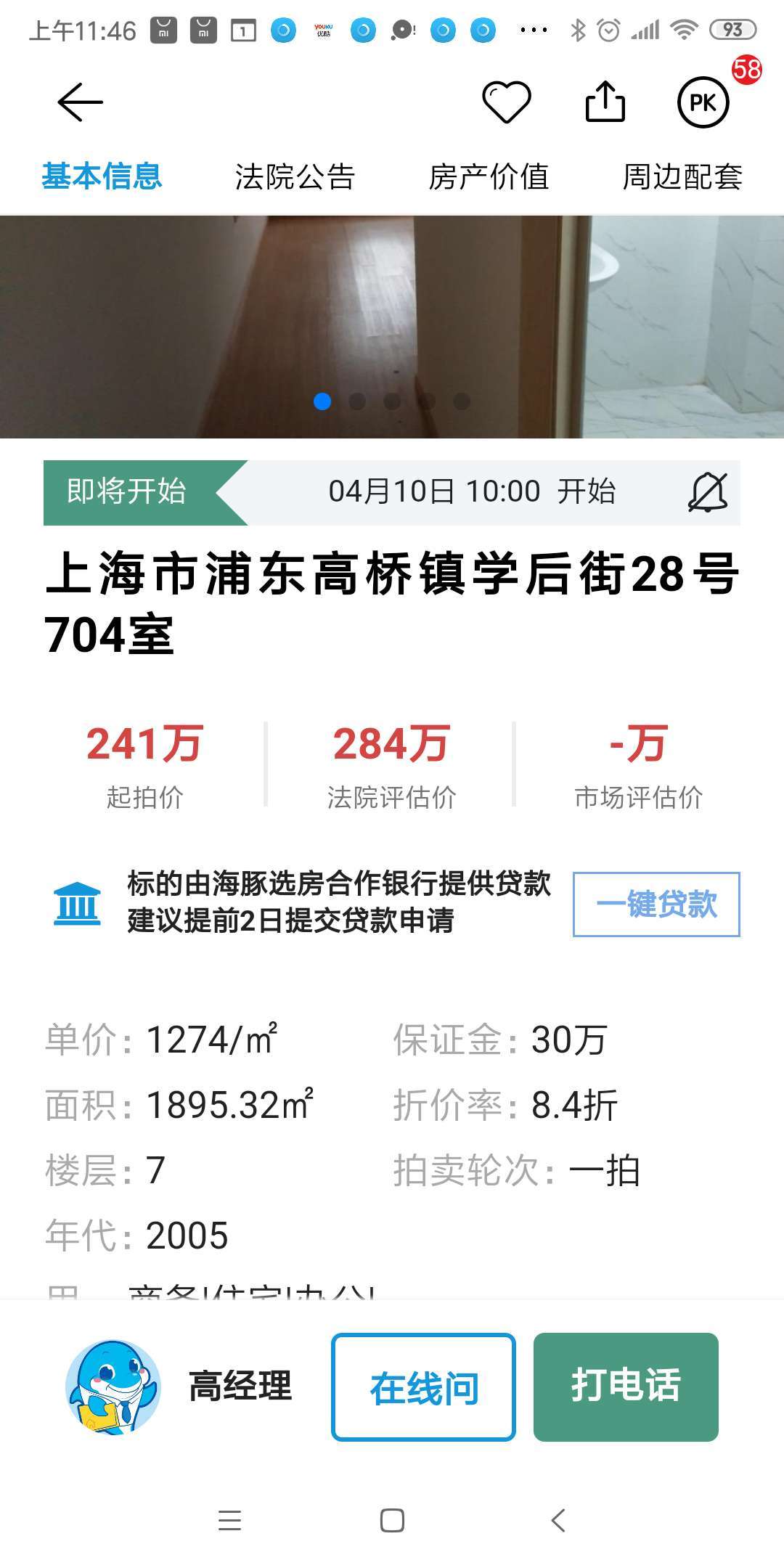Viewport: 784px width, 1568px height.
Task: Open the Bluetooth status icon
Action: tap(579, 30)
